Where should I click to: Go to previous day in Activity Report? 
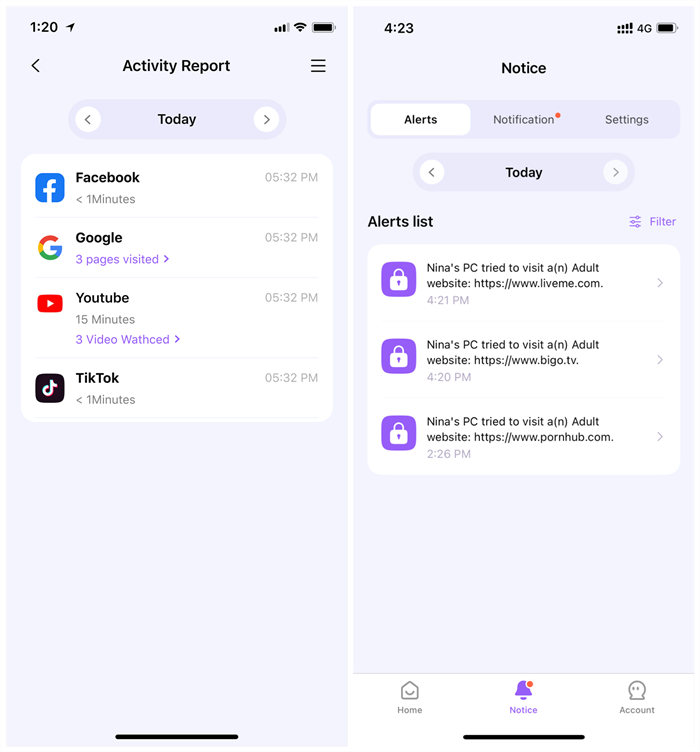(x=88, y=120)
